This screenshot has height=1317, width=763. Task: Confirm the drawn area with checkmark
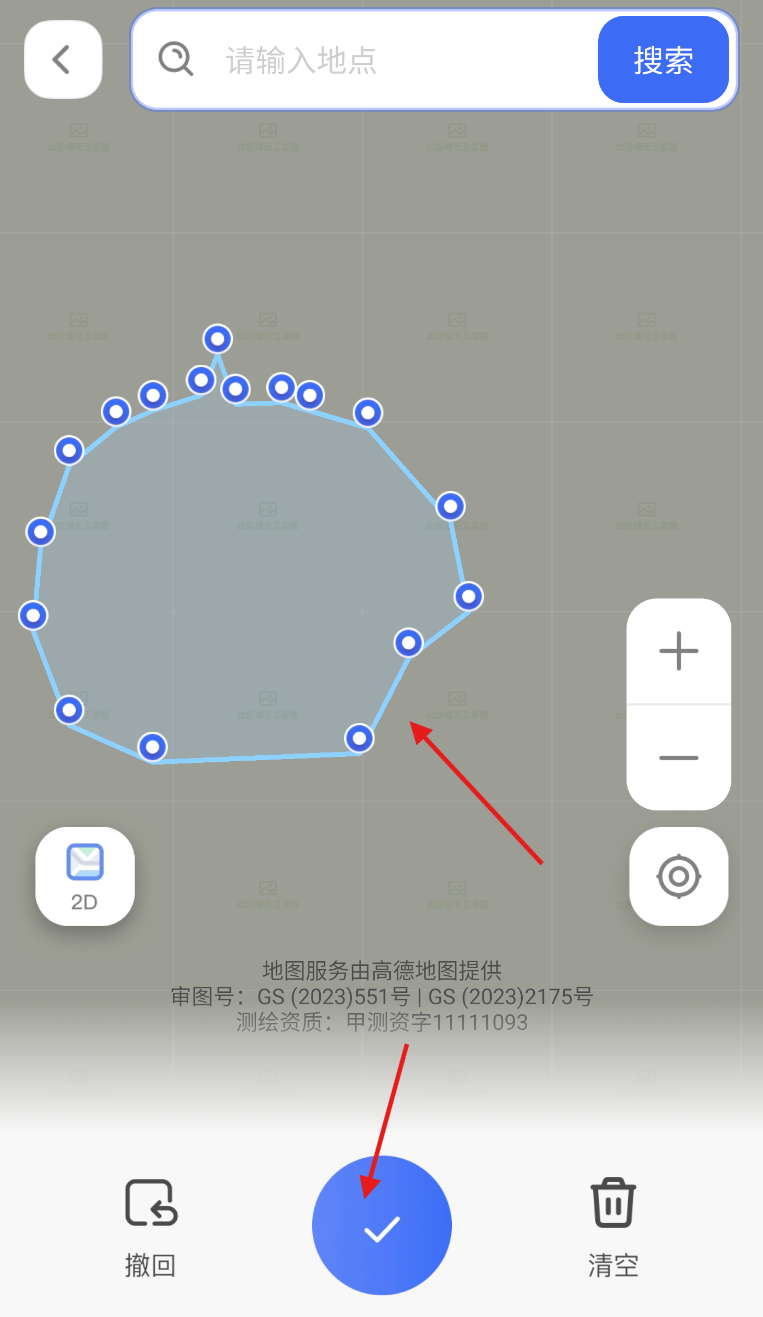pos(382,1226)
